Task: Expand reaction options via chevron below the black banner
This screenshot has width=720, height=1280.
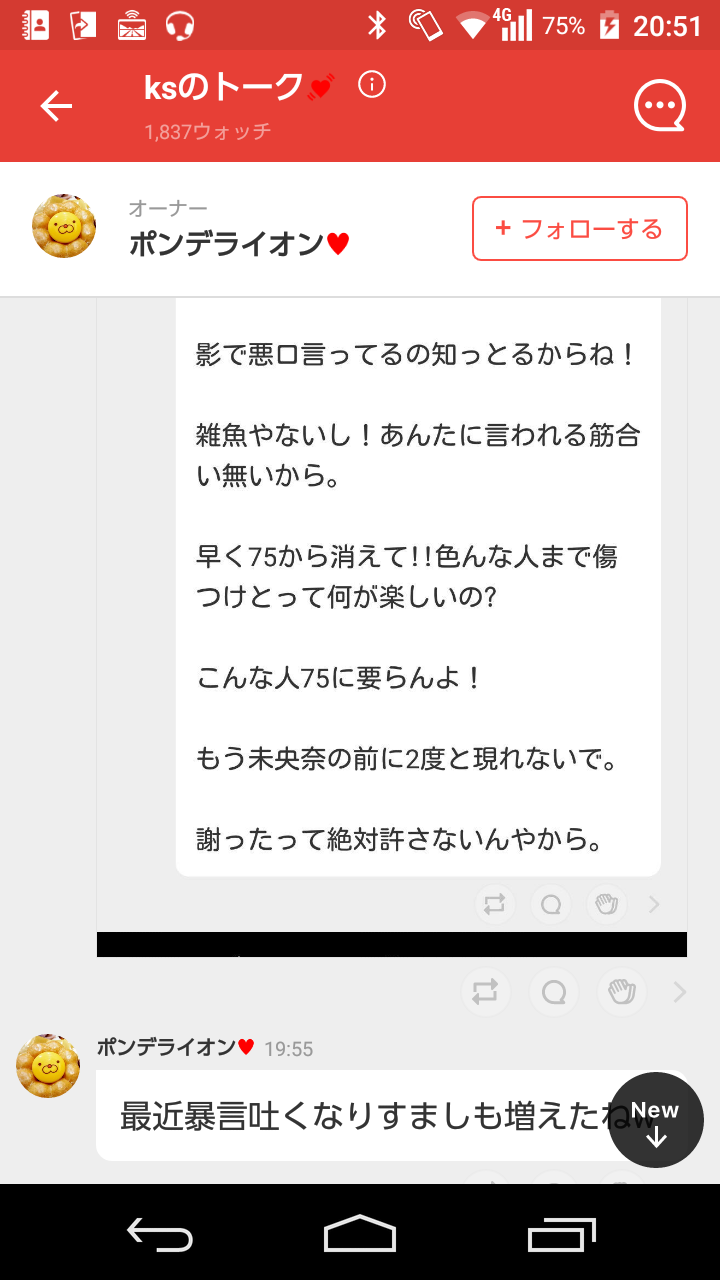Action: click(x=679, y=992)
